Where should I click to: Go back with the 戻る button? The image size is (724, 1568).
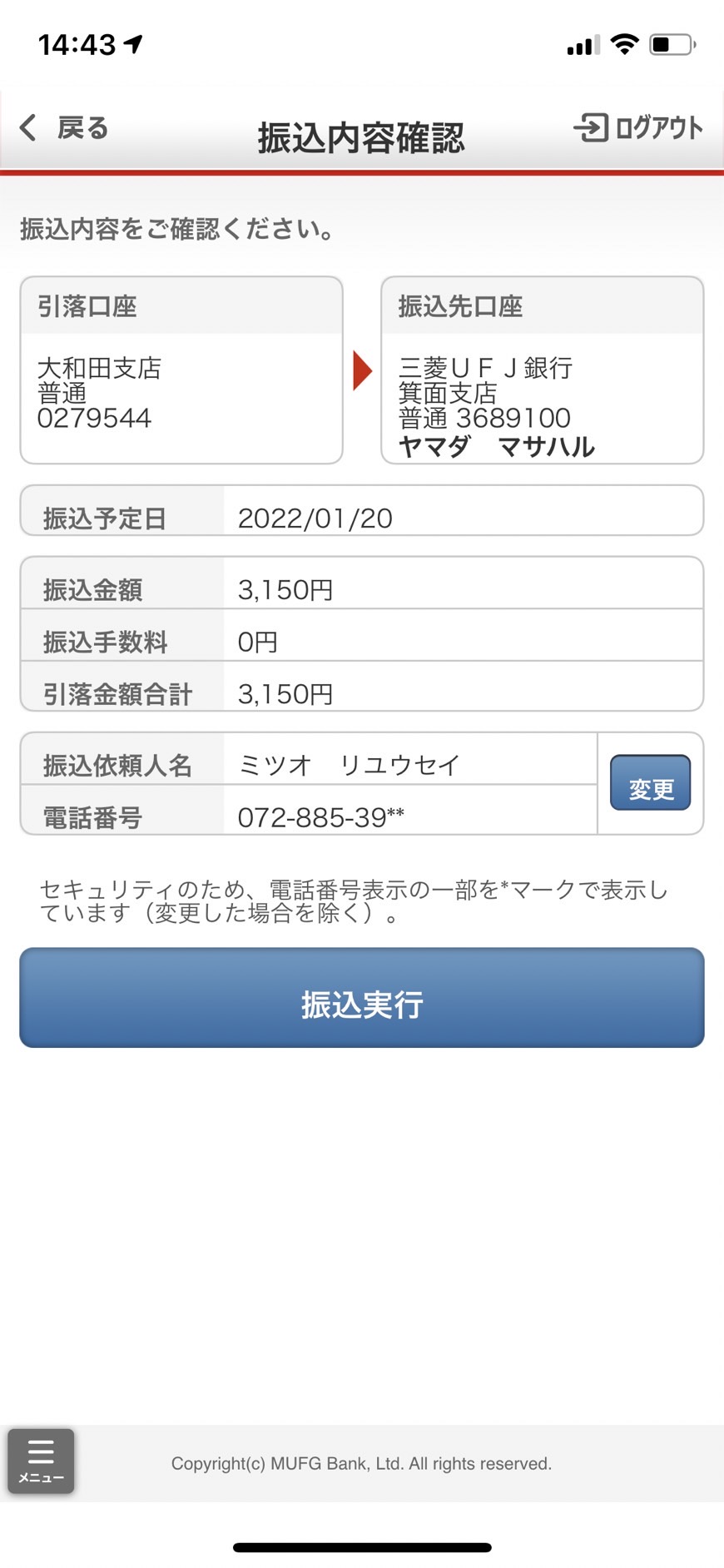64,128
